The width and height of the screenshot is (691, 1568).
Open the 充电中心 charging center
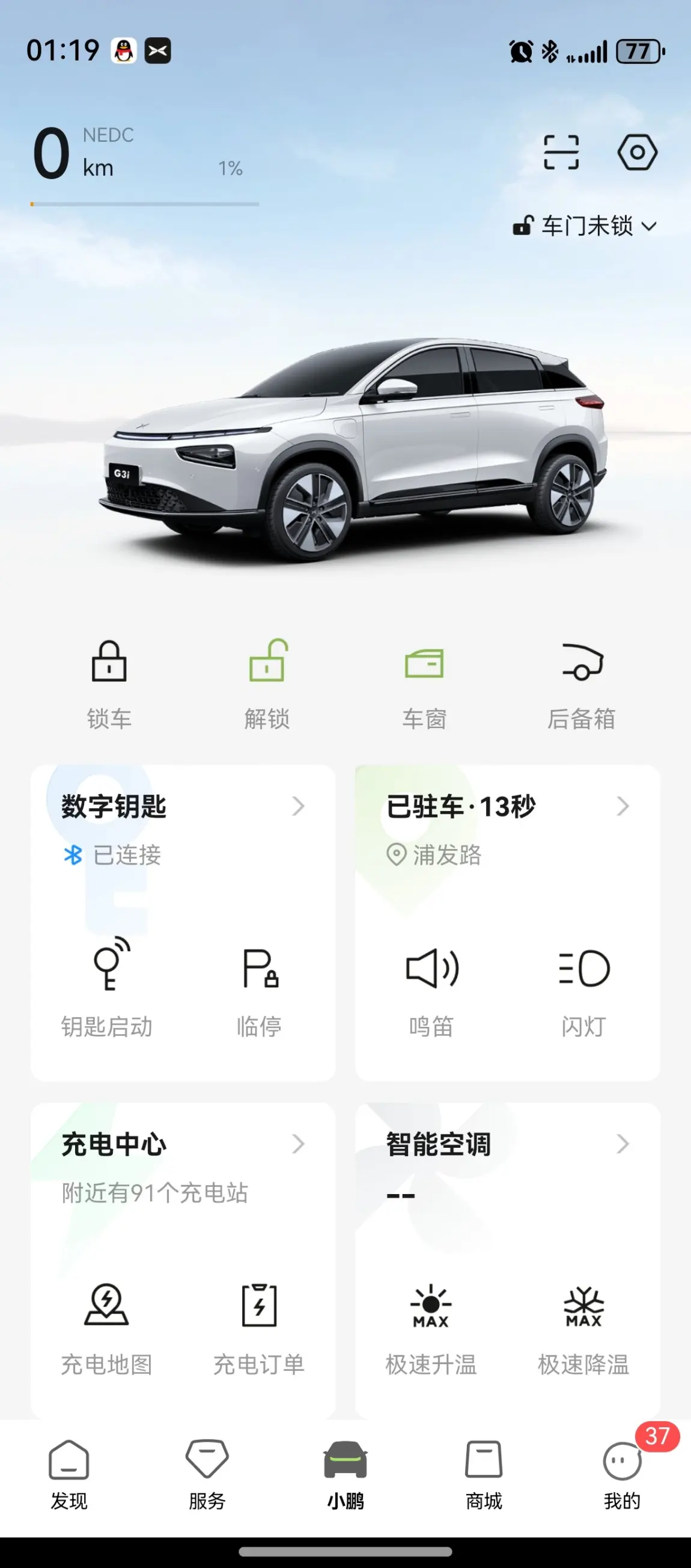point(183,1144)
